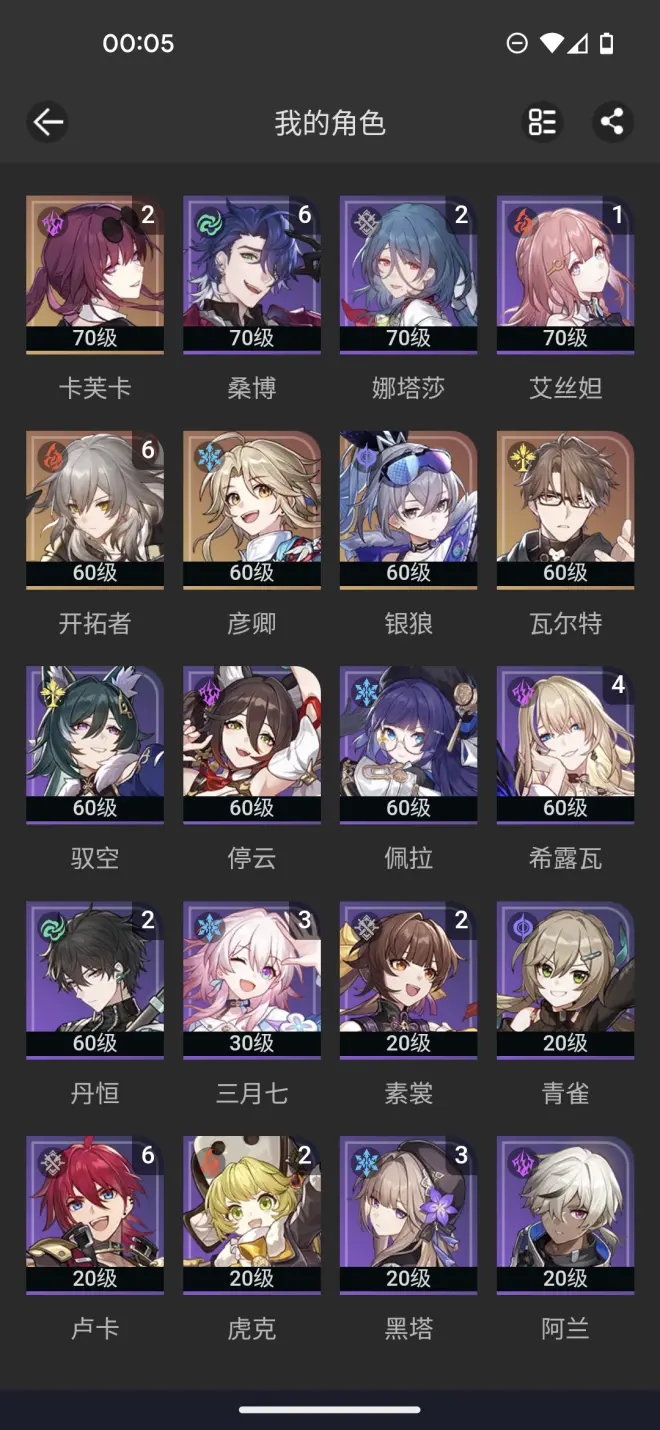Open character 卡芙卡 details
The image size is (660, 1430).
point(95,275)
